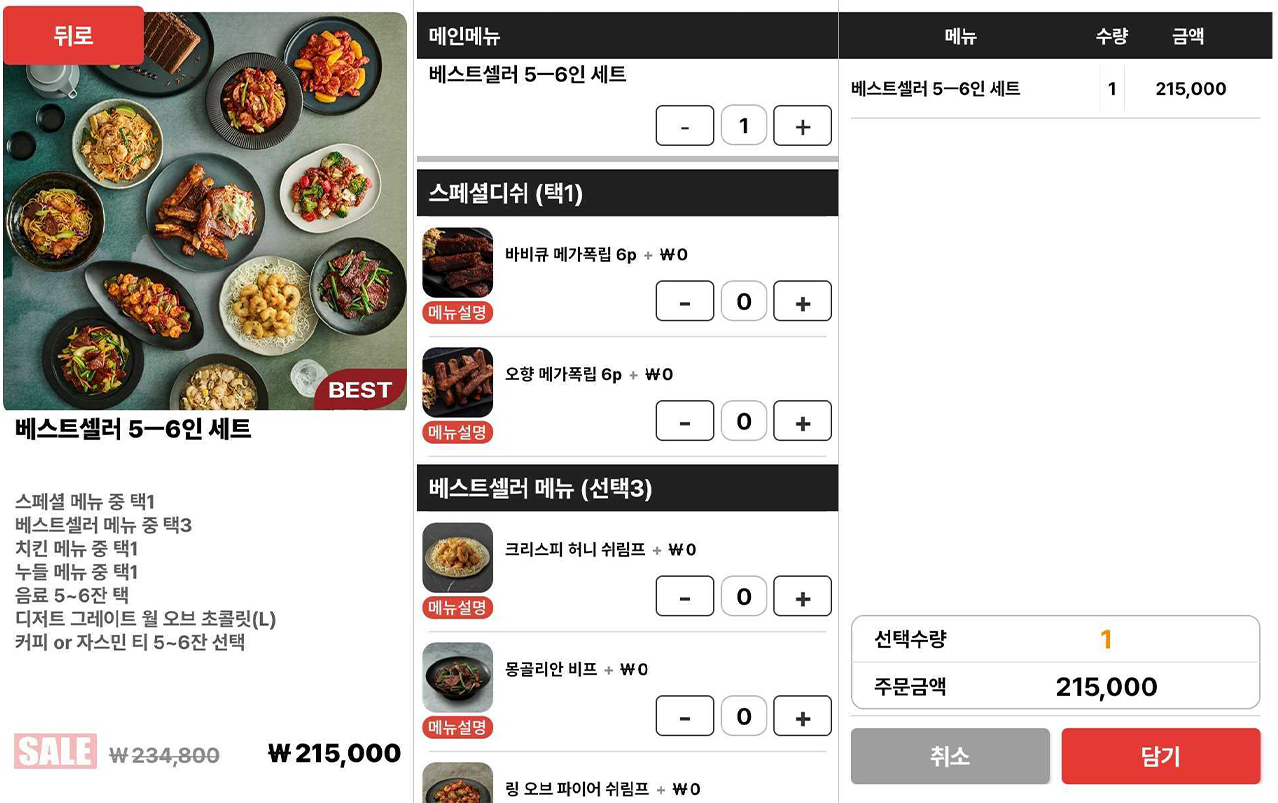
Task: Add one 몽골리안 비프
Action: click(802, 717)
